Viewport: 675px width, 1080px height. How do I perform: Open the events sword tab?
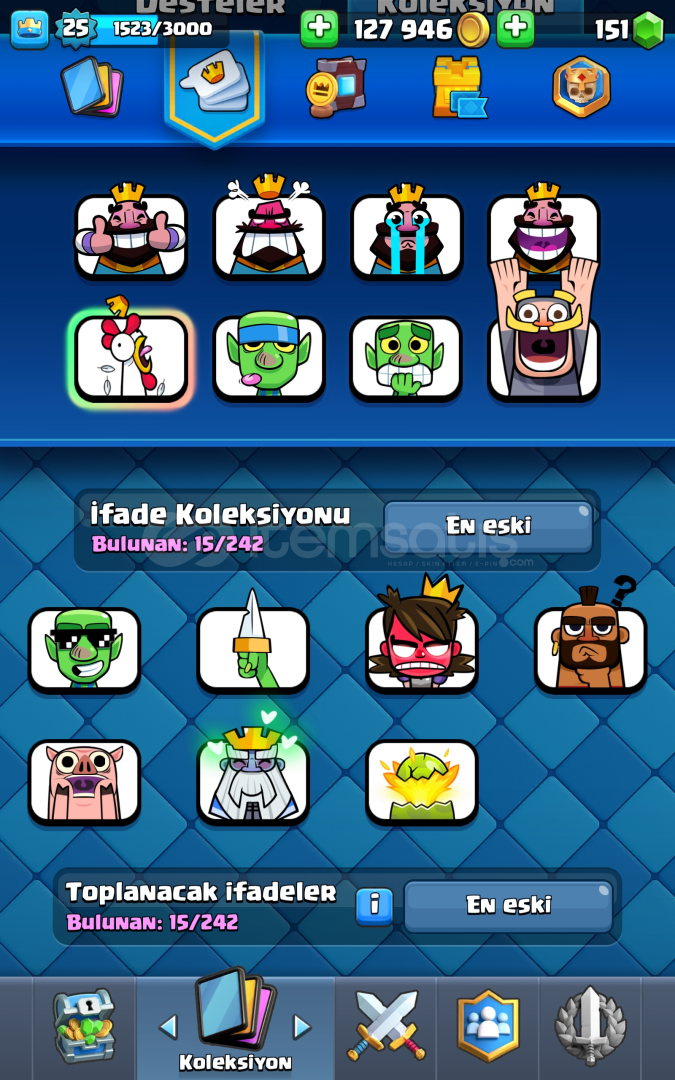[590, 1025]
